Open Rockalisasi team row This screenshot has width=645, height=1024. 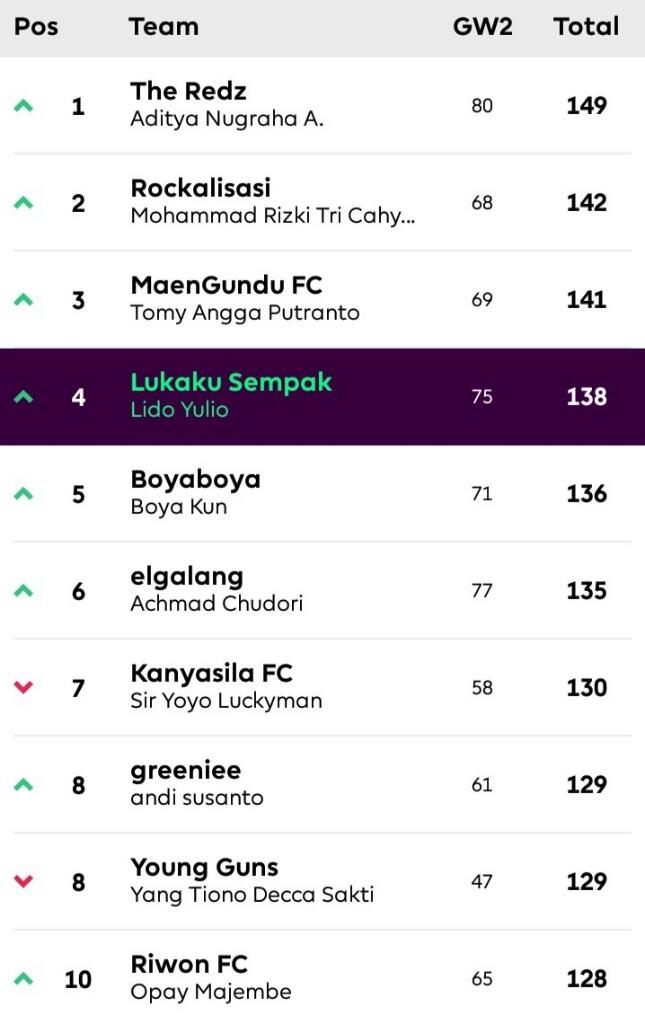[200, 189]
